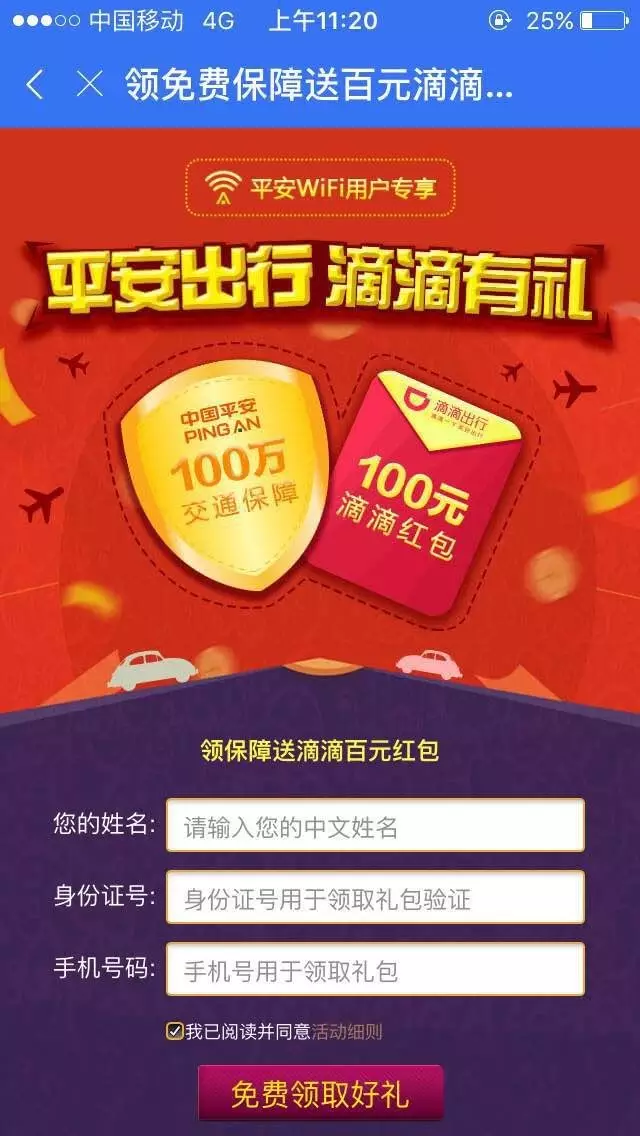Go back using the arrow in the top bar
This screenshot has height=1136, width=640.
pos(35,85)
